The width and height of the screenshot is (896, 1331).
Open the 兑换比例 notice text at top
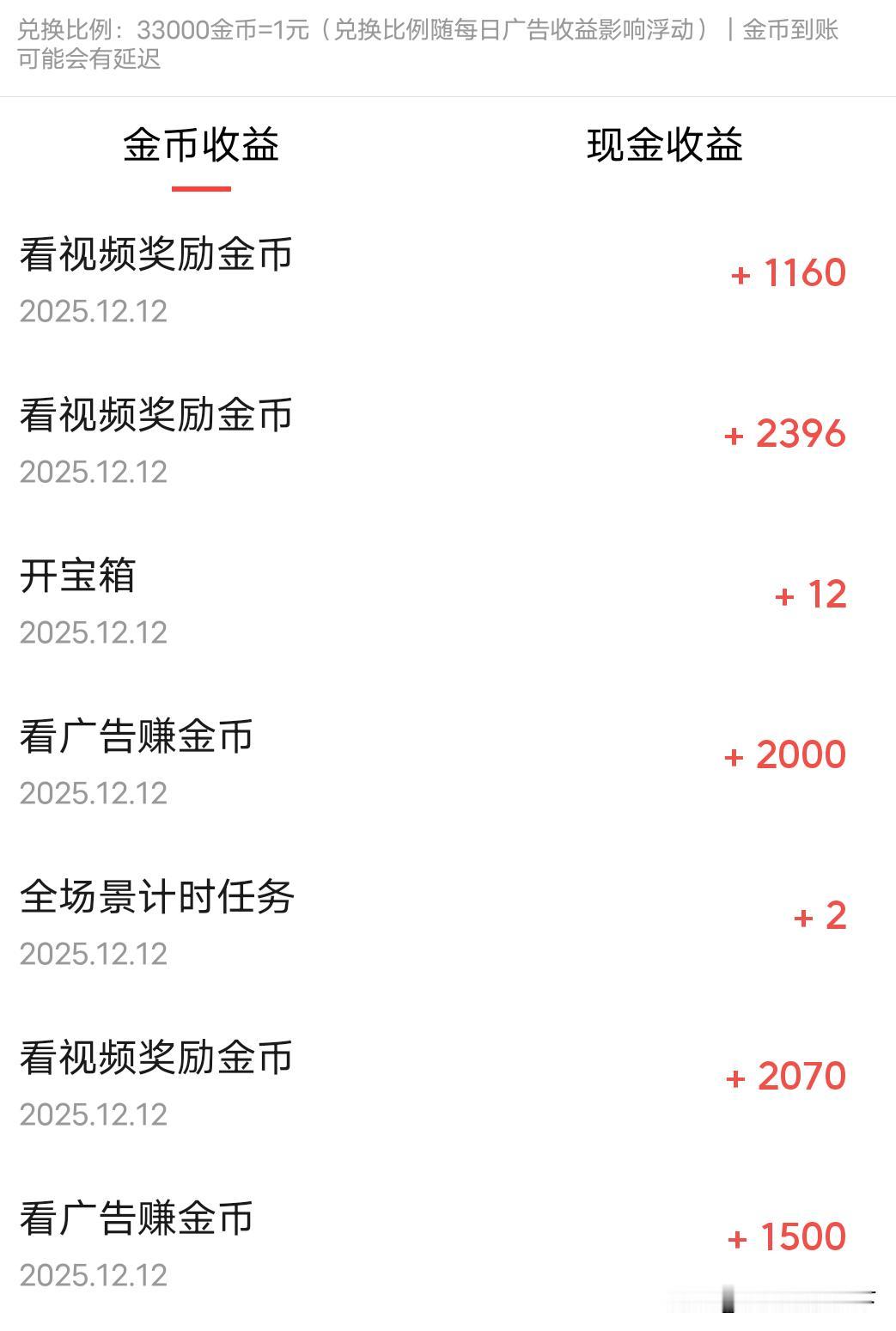pyautogui.click(x=430, y=39)
